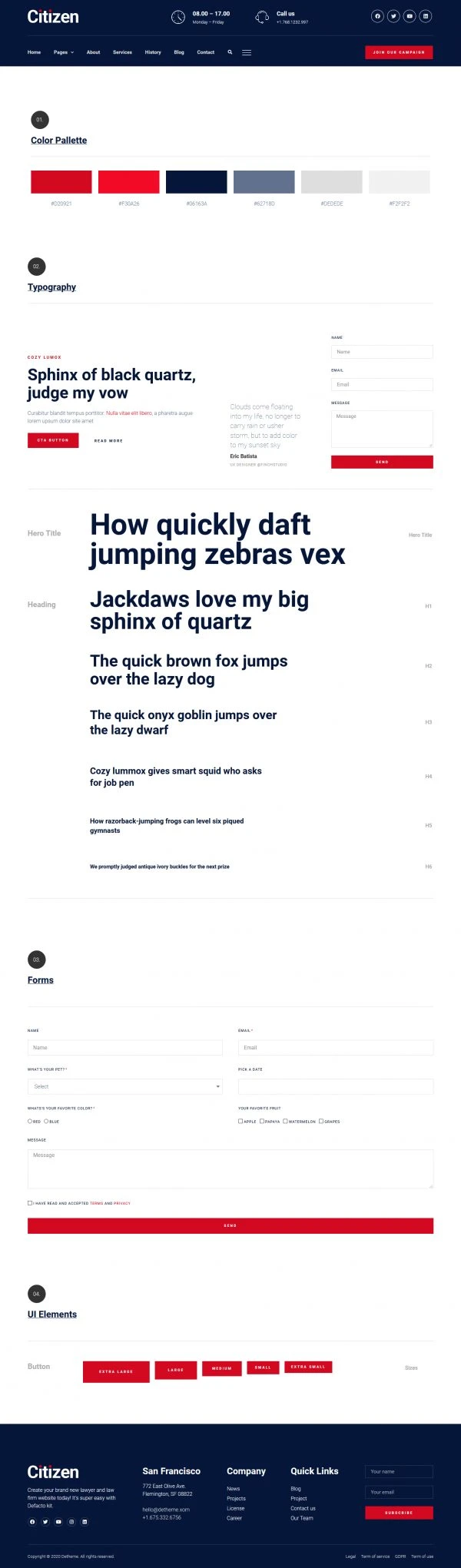This screenshot has height=1568, width=461.
Task: Open the Facebook icon in the header
Action: (x=377, y=16)
